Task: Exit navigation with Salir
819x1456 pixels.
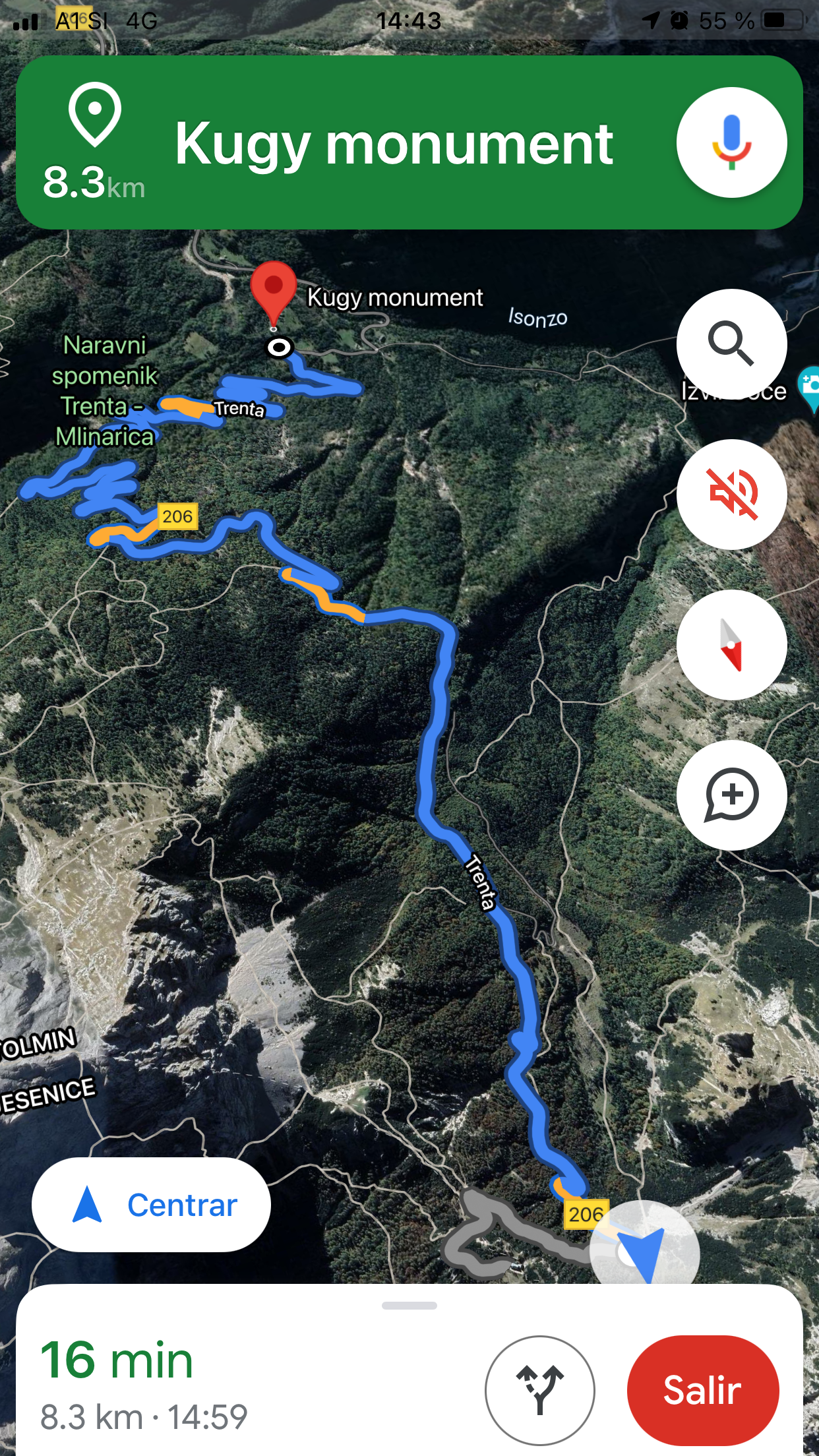Action: point(702,1390)
